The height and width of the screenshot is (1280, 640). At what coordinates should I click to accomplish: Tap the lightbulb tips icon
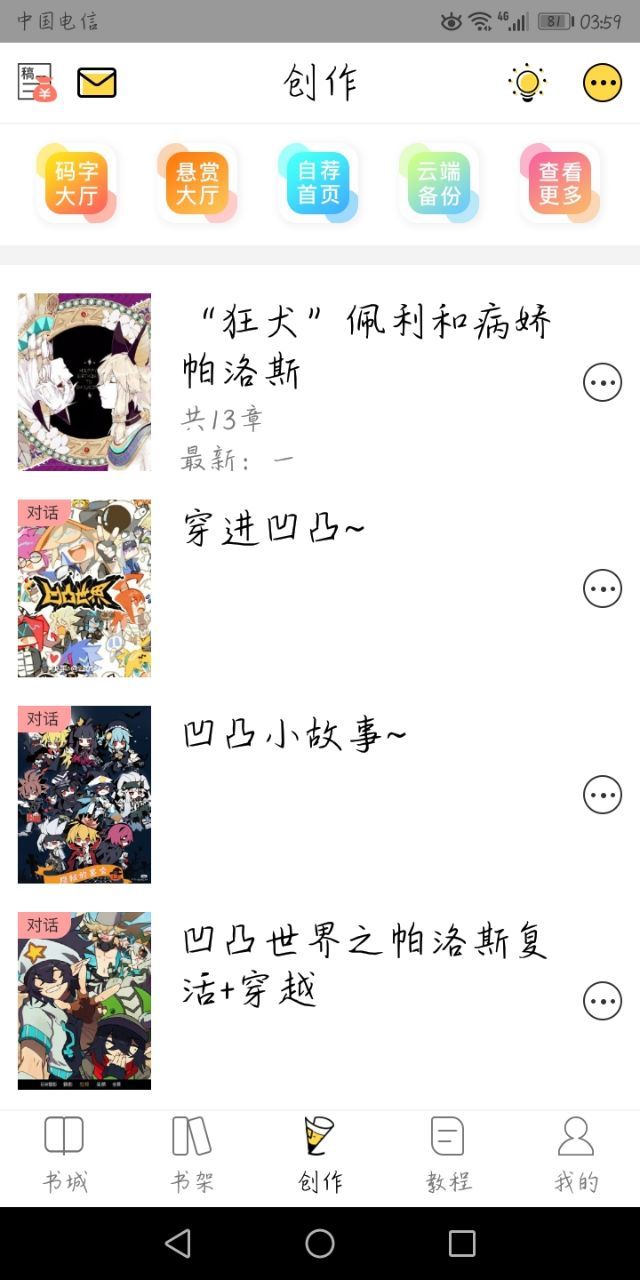click(526, 83)
